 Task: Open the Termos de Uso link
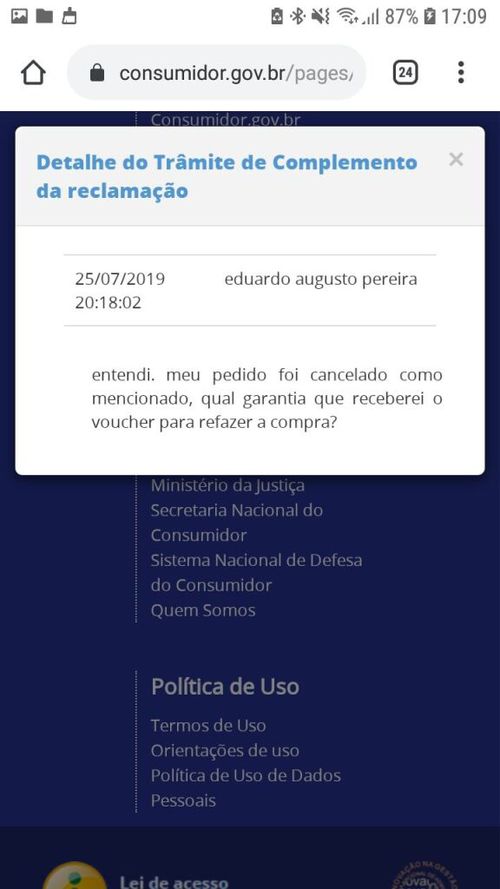(208, 726)
